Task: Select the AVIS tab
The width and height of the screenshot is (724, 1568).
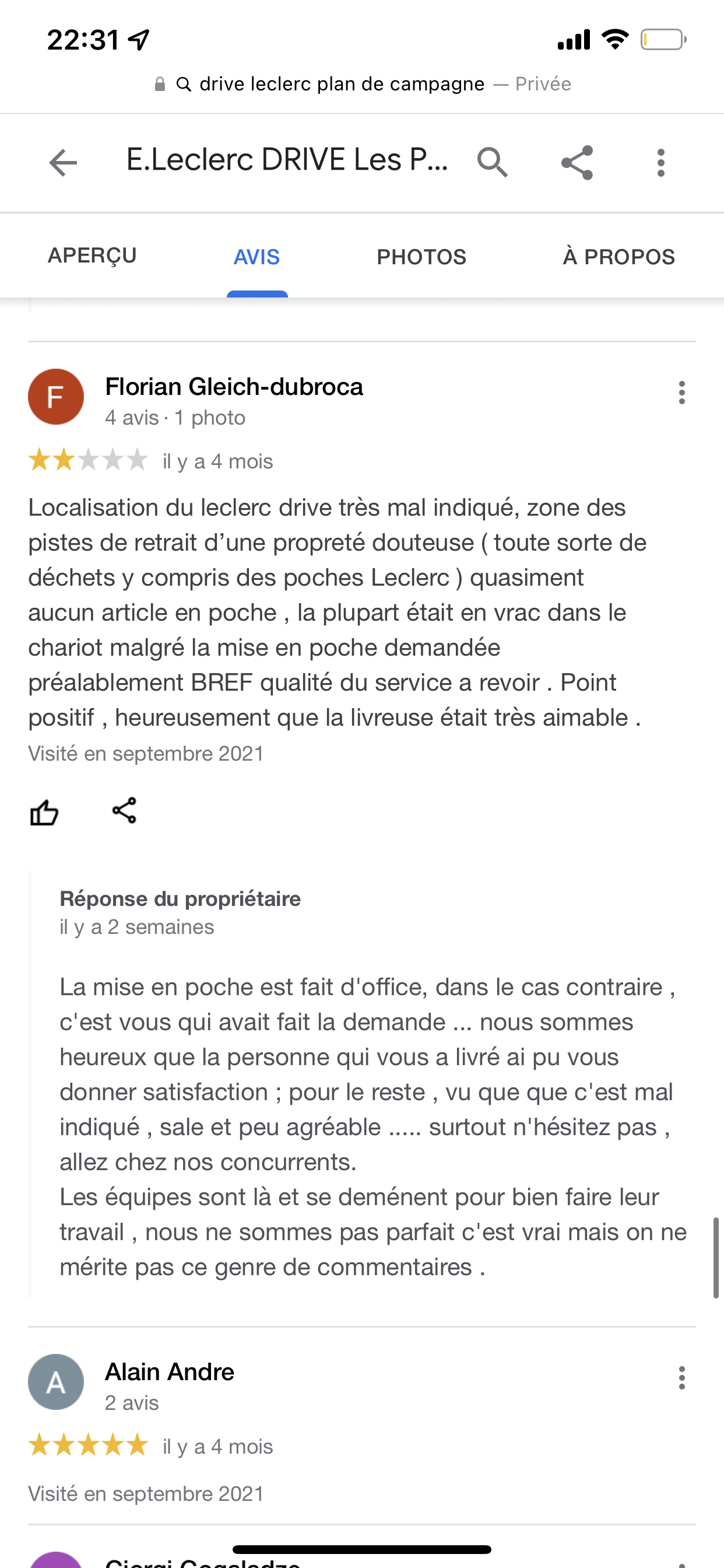Action: (x=256, y=257)
